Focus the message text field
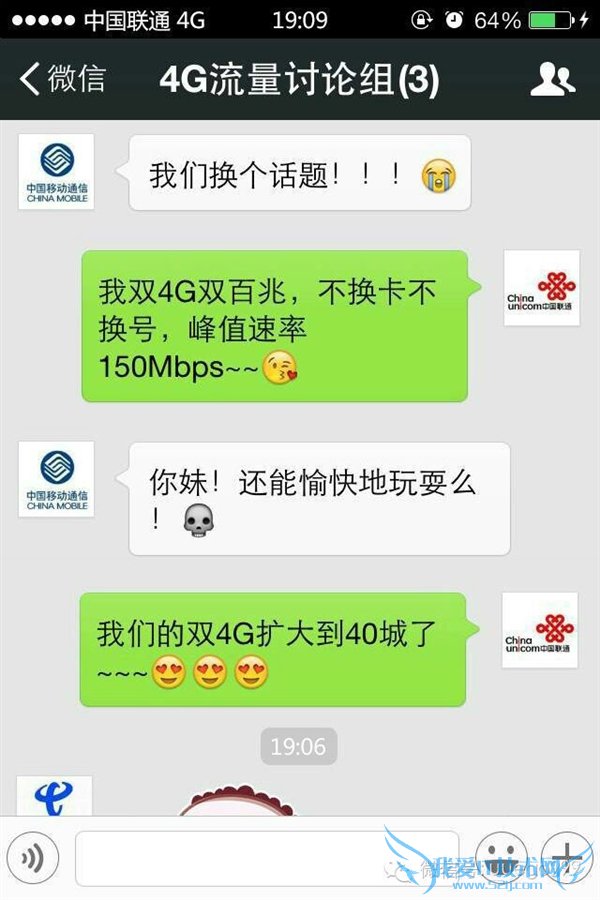This screenshot has height=900, width=600. point(267,857)
